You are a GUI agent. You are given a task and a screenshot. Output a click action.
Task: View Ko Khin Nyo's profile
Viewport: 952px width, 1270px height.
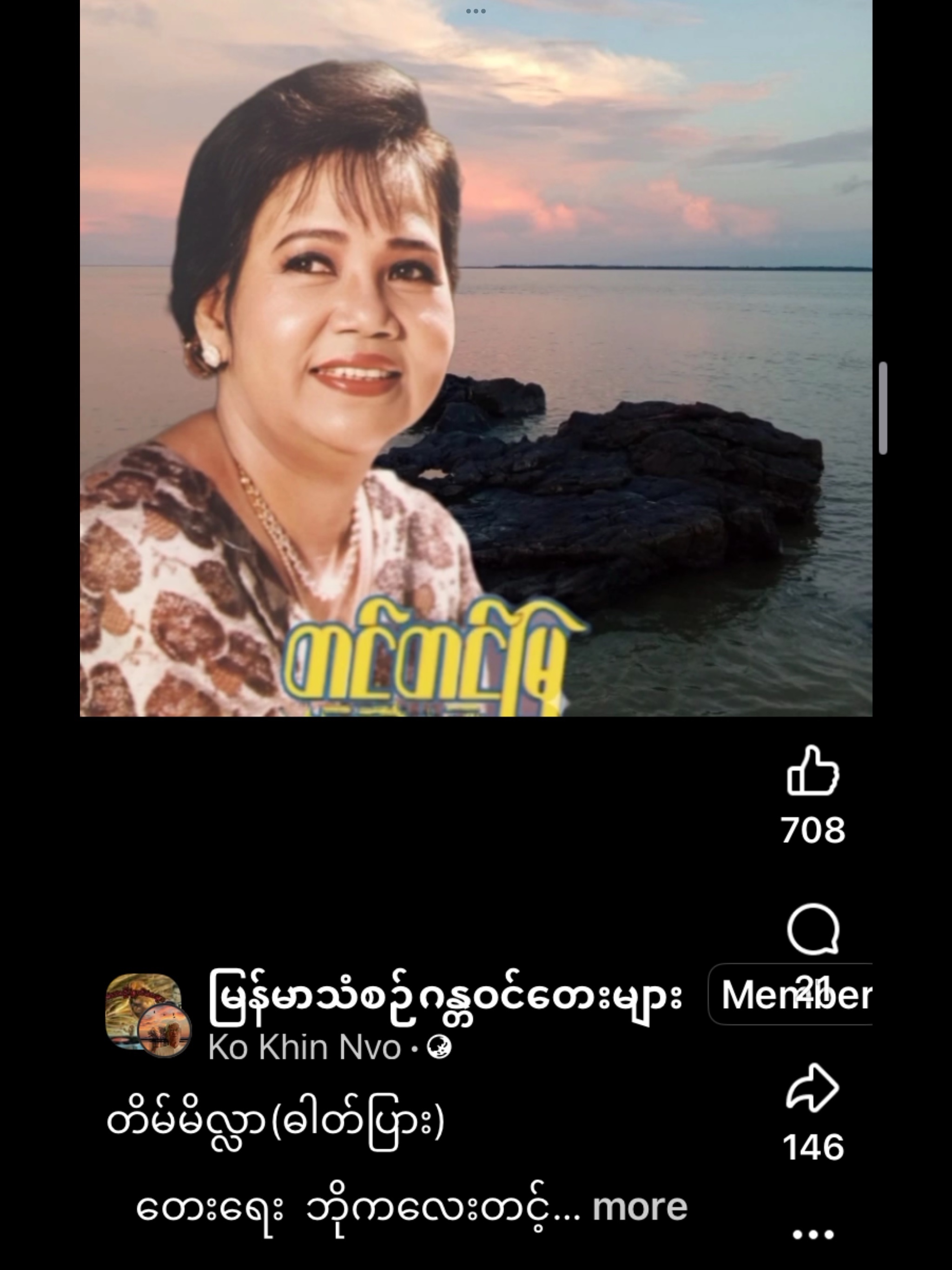(x=304, y=1048)
